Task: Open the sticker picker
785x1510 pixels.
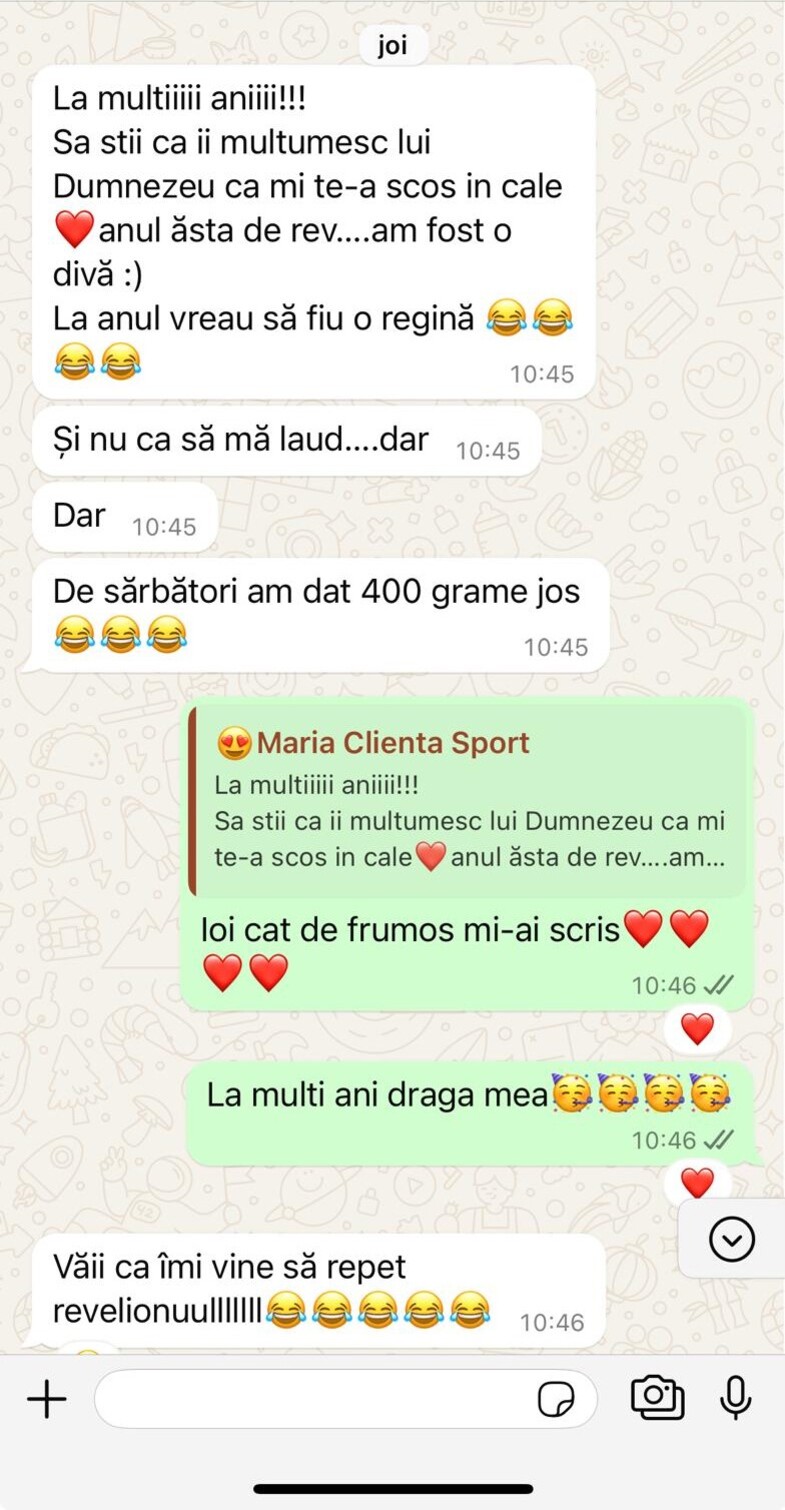Action: [x=556, y=1399]
